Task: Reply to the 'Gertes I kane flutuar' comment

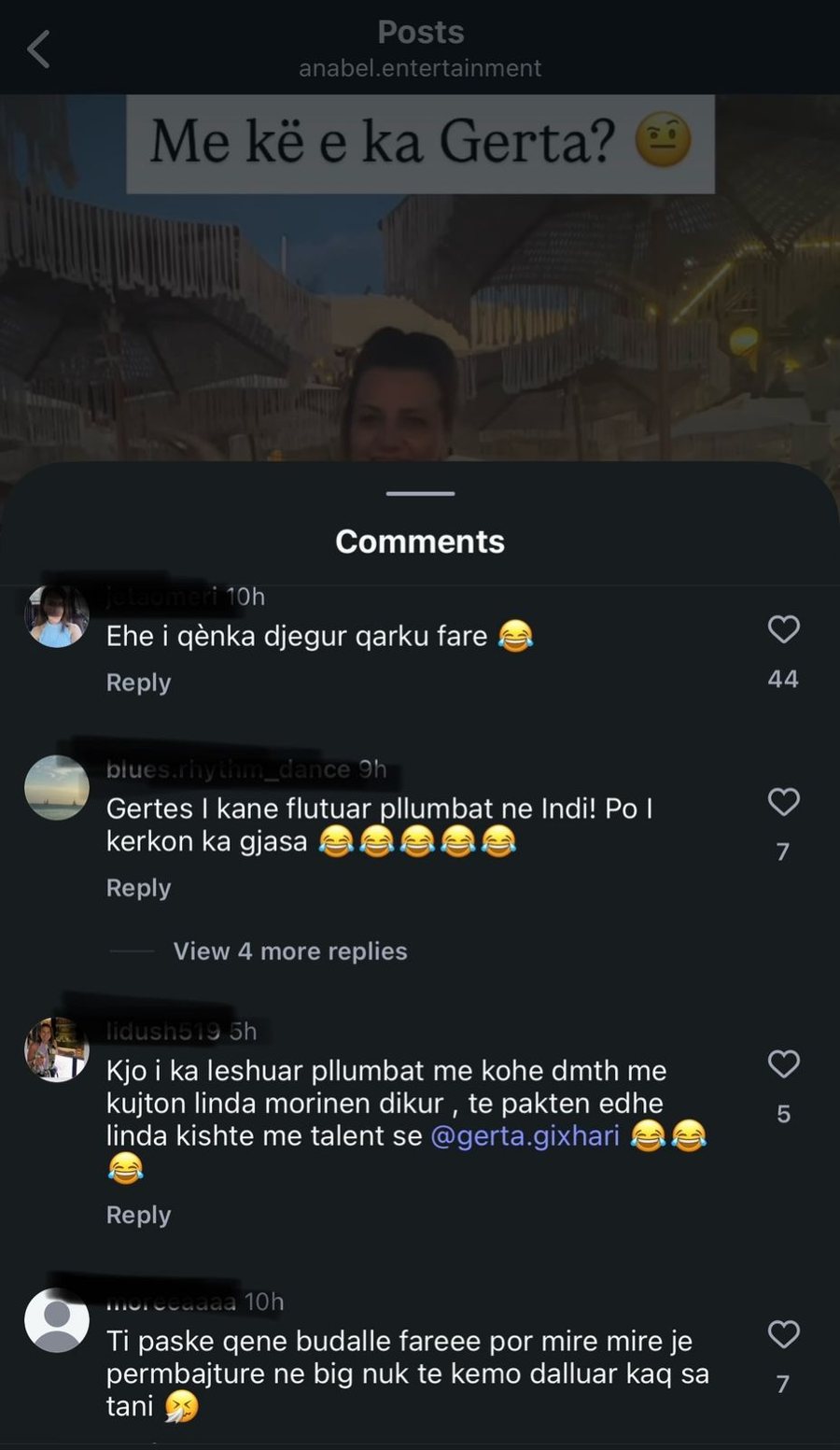Action: pos(138,888)
